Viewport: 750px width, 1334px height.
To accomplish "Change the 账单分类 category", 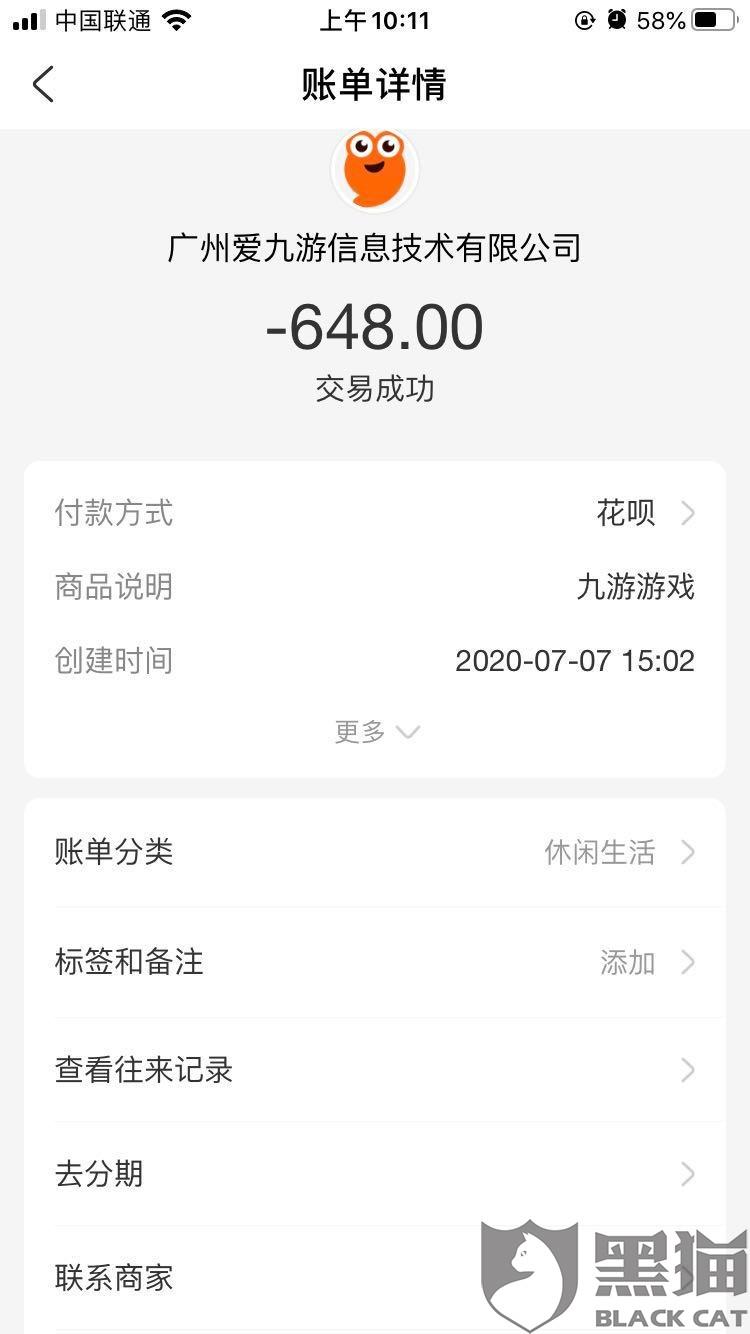I will [375, 852].
